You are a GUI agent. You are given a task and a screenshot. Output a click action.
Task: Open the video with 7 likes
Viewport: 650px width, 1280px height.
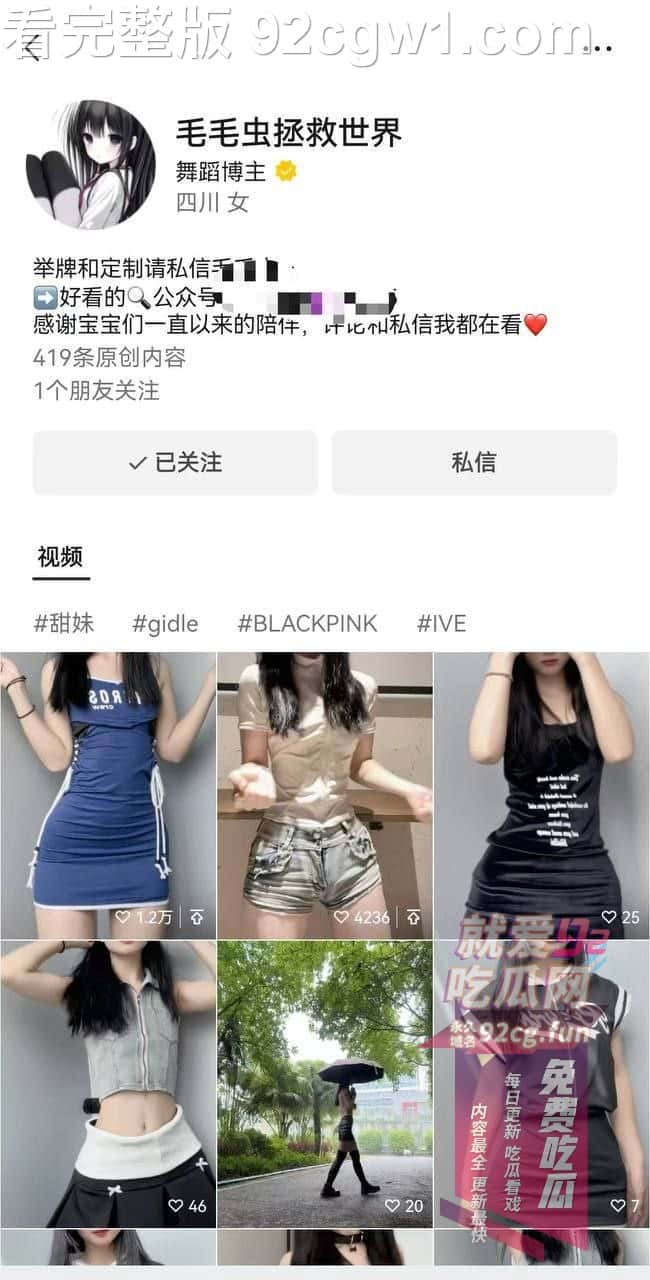(541, 1083)
